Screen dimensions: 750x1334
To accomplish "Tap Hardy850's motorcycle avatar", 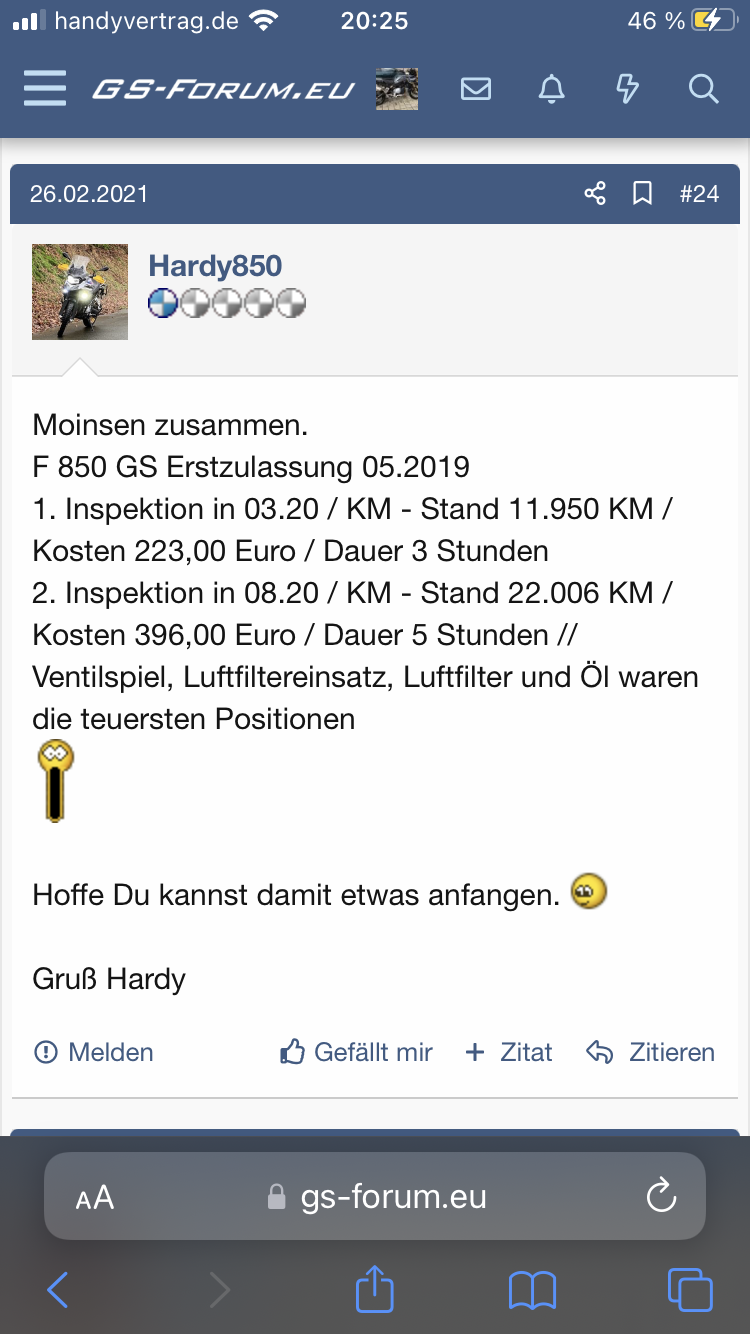I will click(x=80, y=292).
